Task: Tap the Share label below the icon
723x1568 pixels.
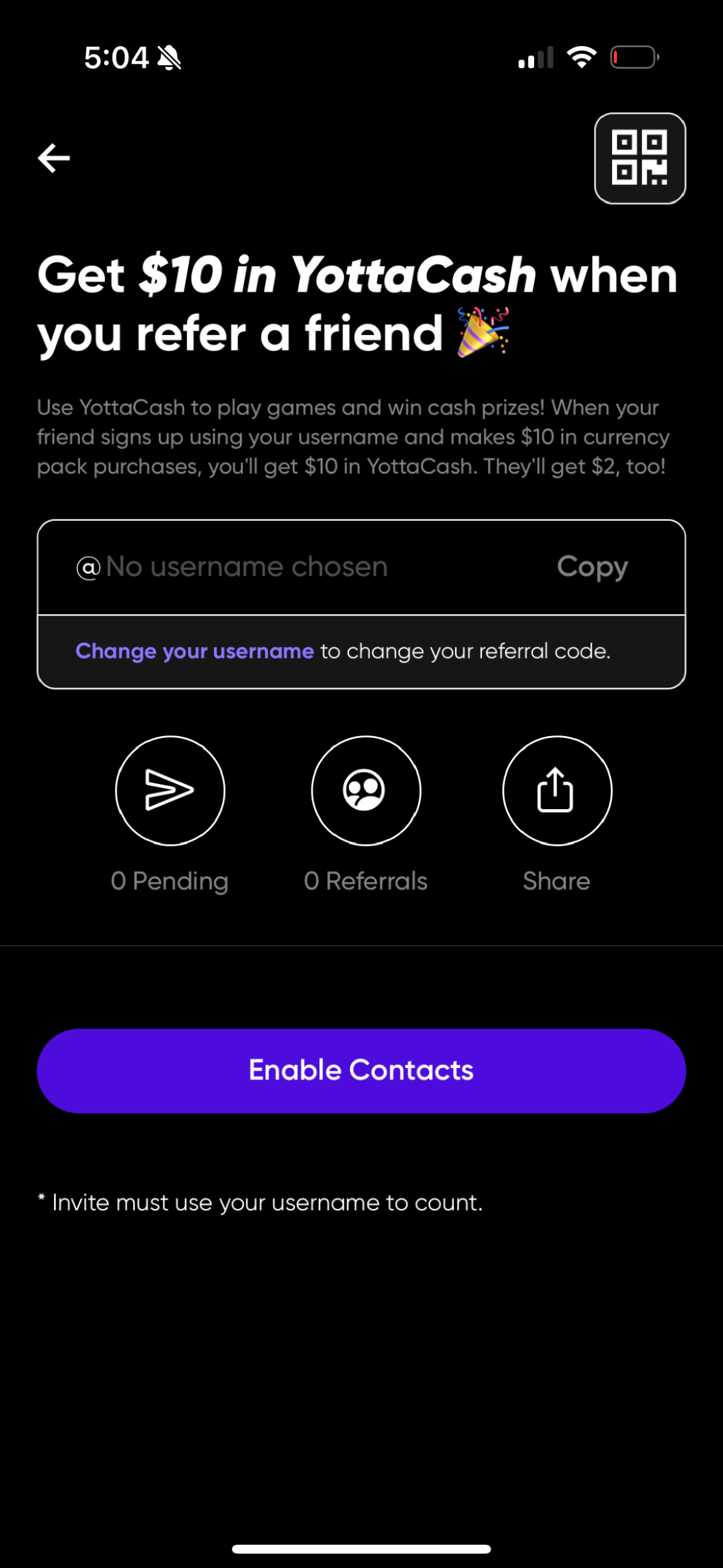Action: [x=556, y=880]
